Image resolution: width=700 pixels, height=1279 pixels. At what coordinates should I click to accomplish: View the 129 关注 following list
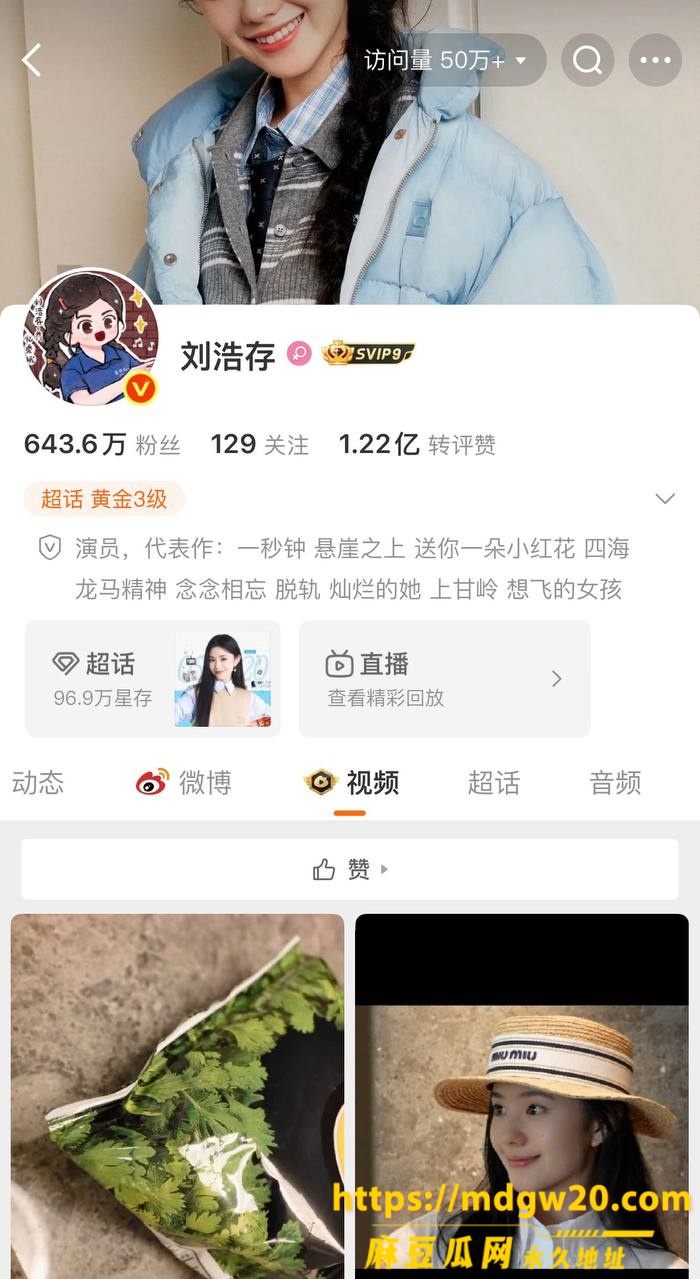click(260, 444)
